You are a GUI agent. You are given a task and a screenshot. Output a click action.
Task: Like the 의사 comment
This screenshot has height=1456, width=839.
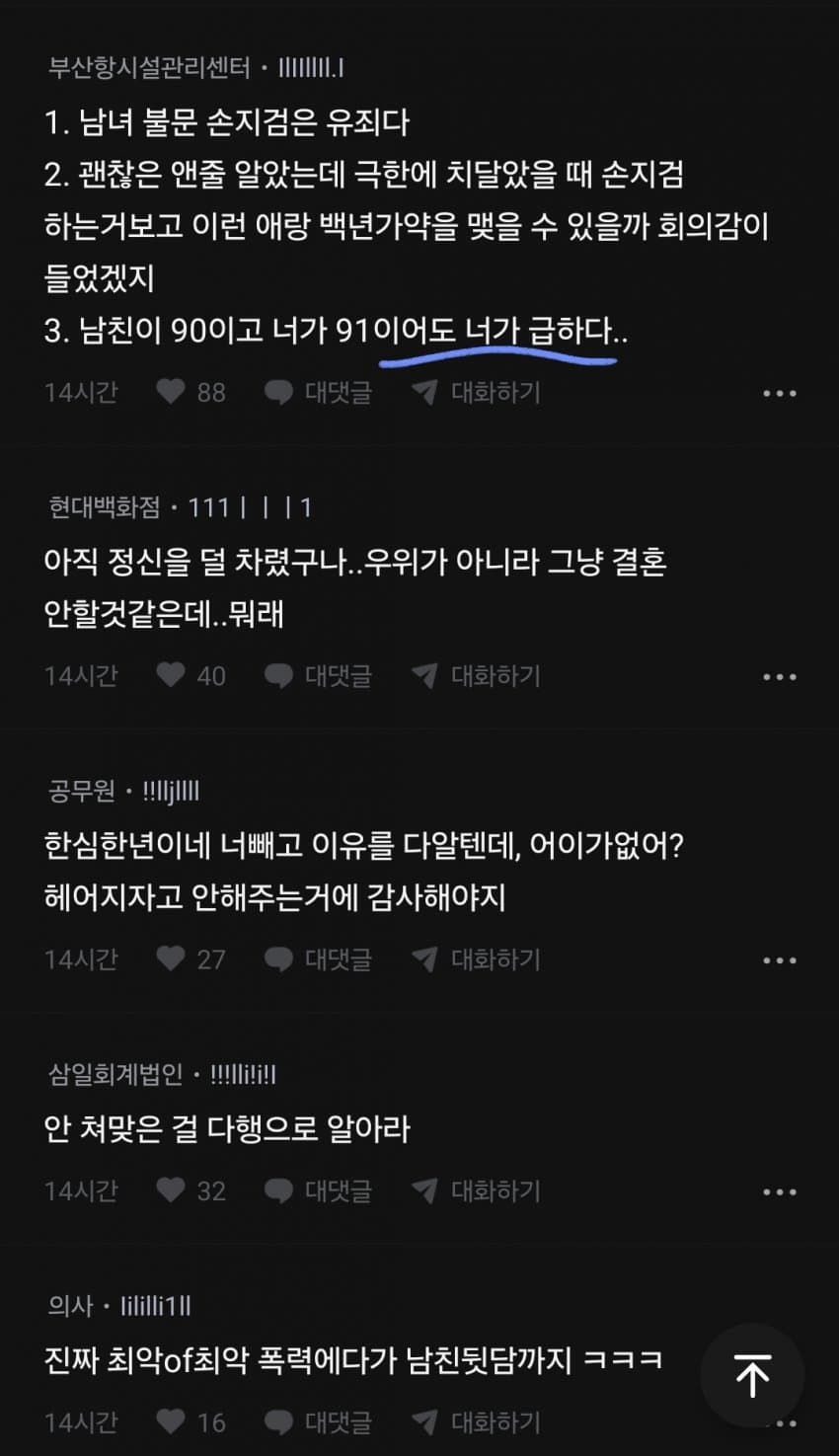(172, 1421)
